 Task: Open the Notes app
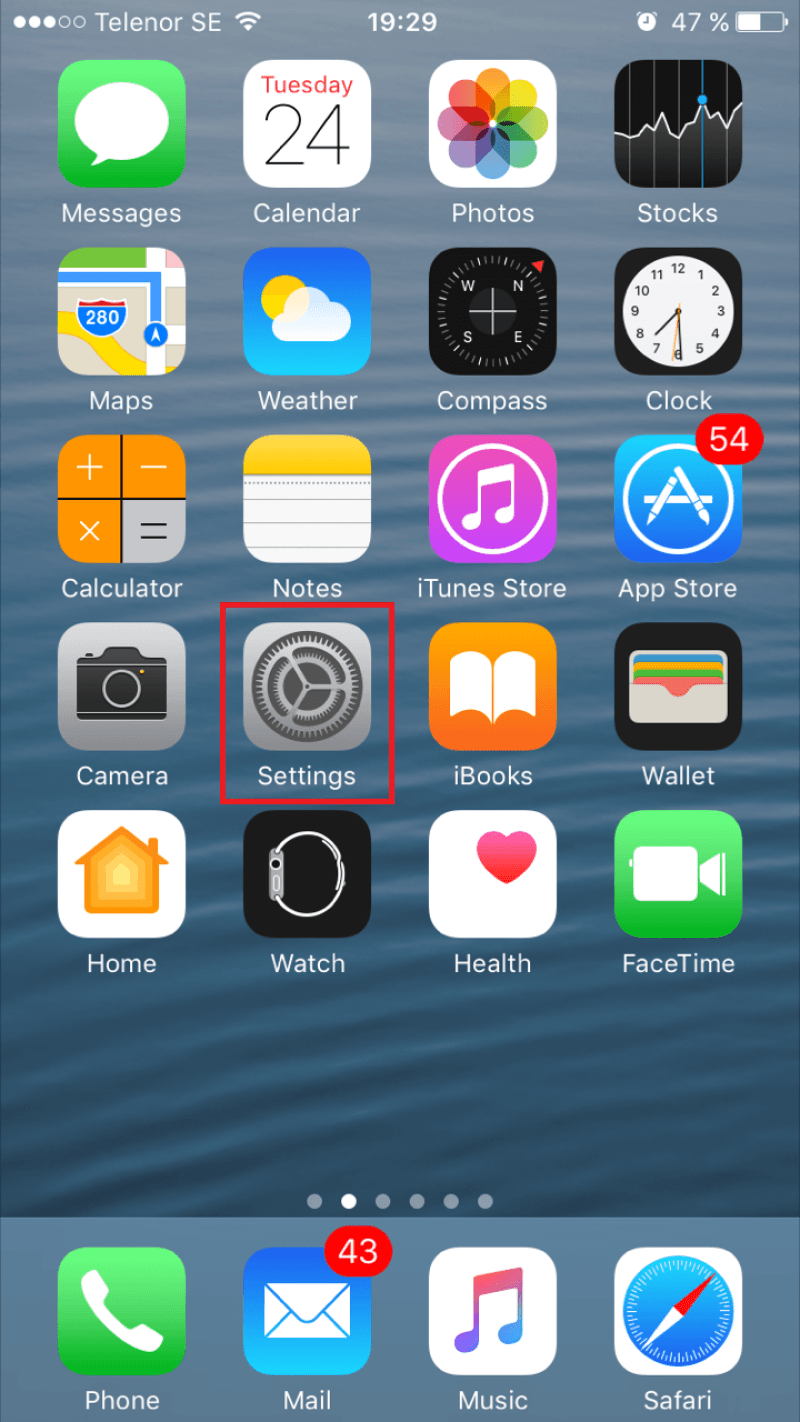[307, 499]
